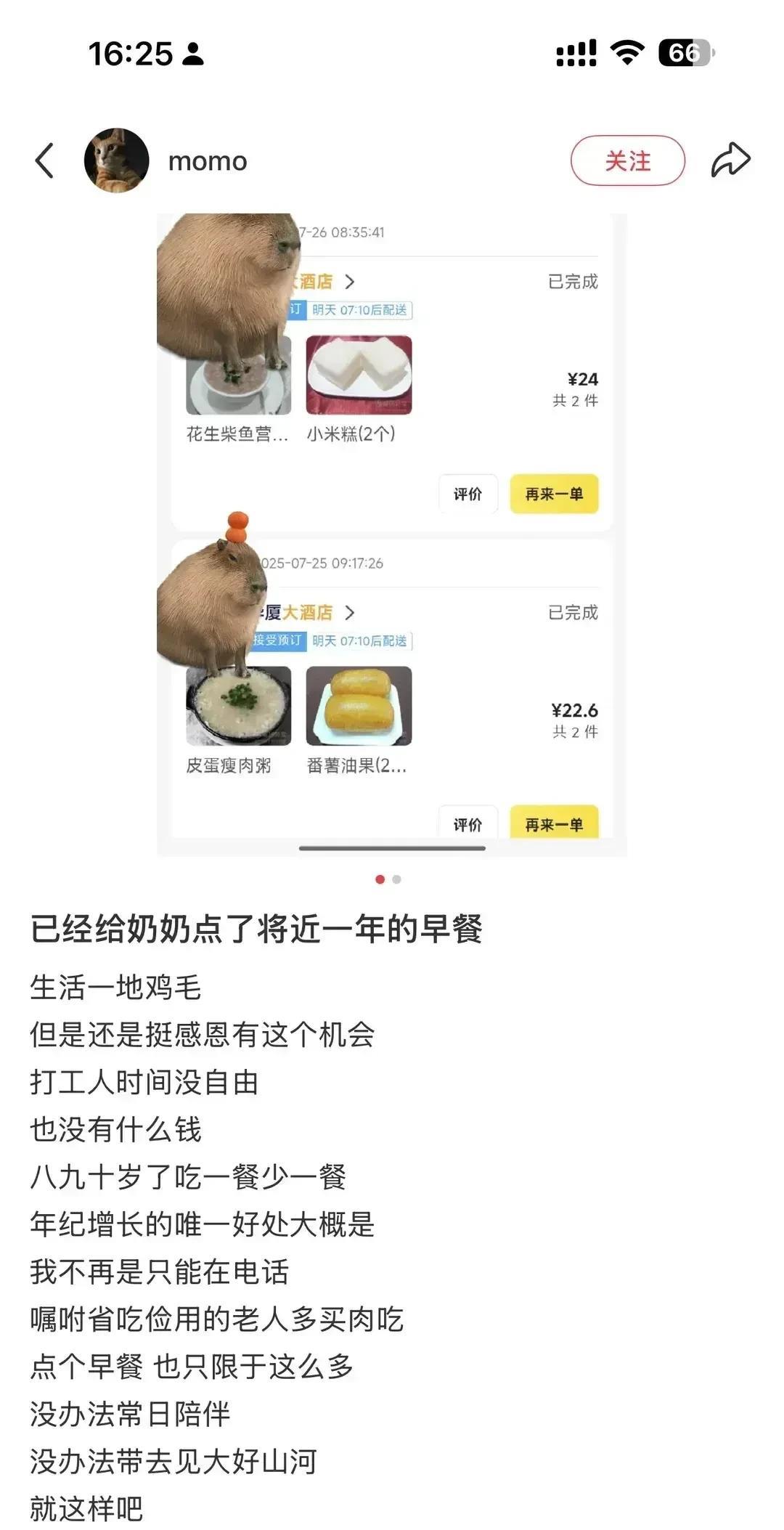Viewport: 784px width, 1530px height.
Task: Tap the image carousel page dots
Action: click(388, 879)
